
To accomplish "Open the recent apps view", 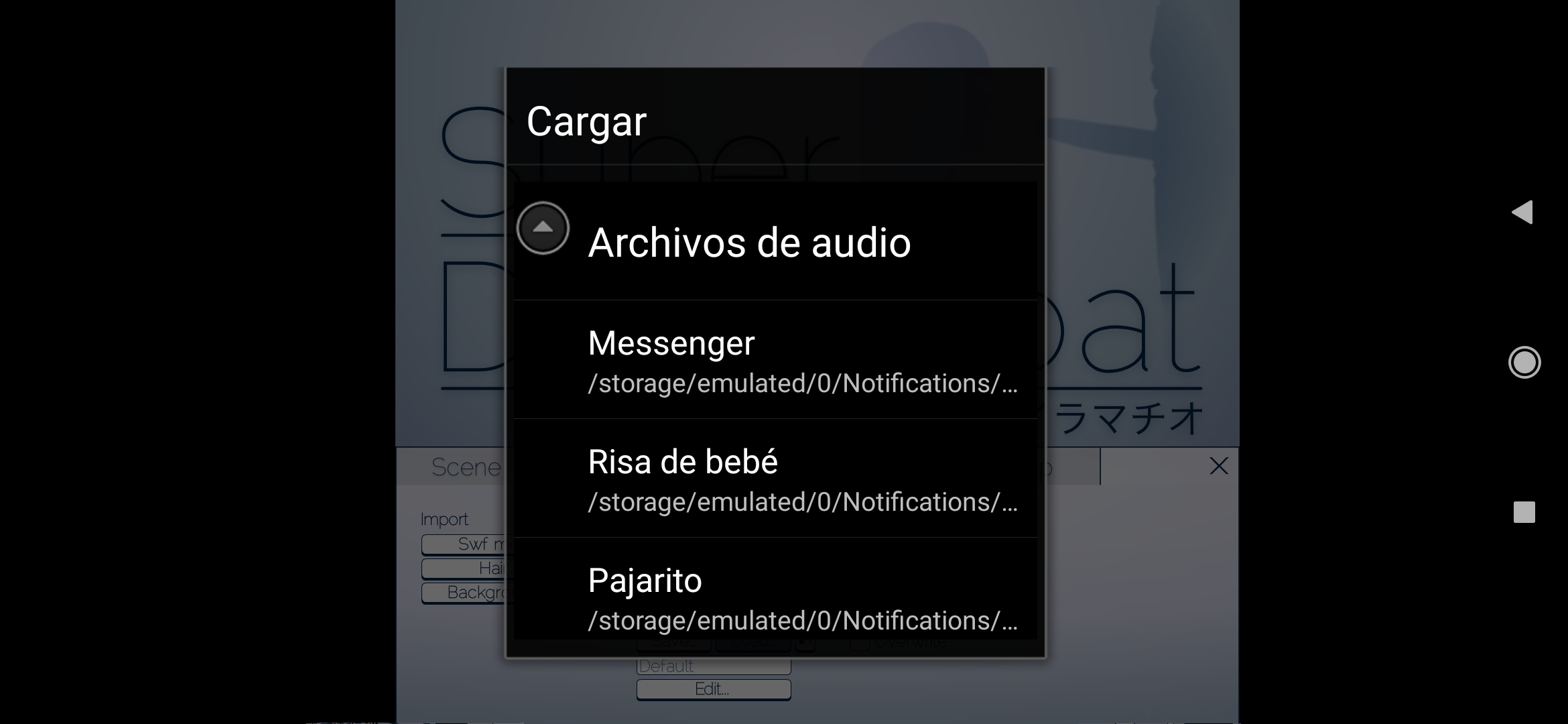I will 1524,512.
